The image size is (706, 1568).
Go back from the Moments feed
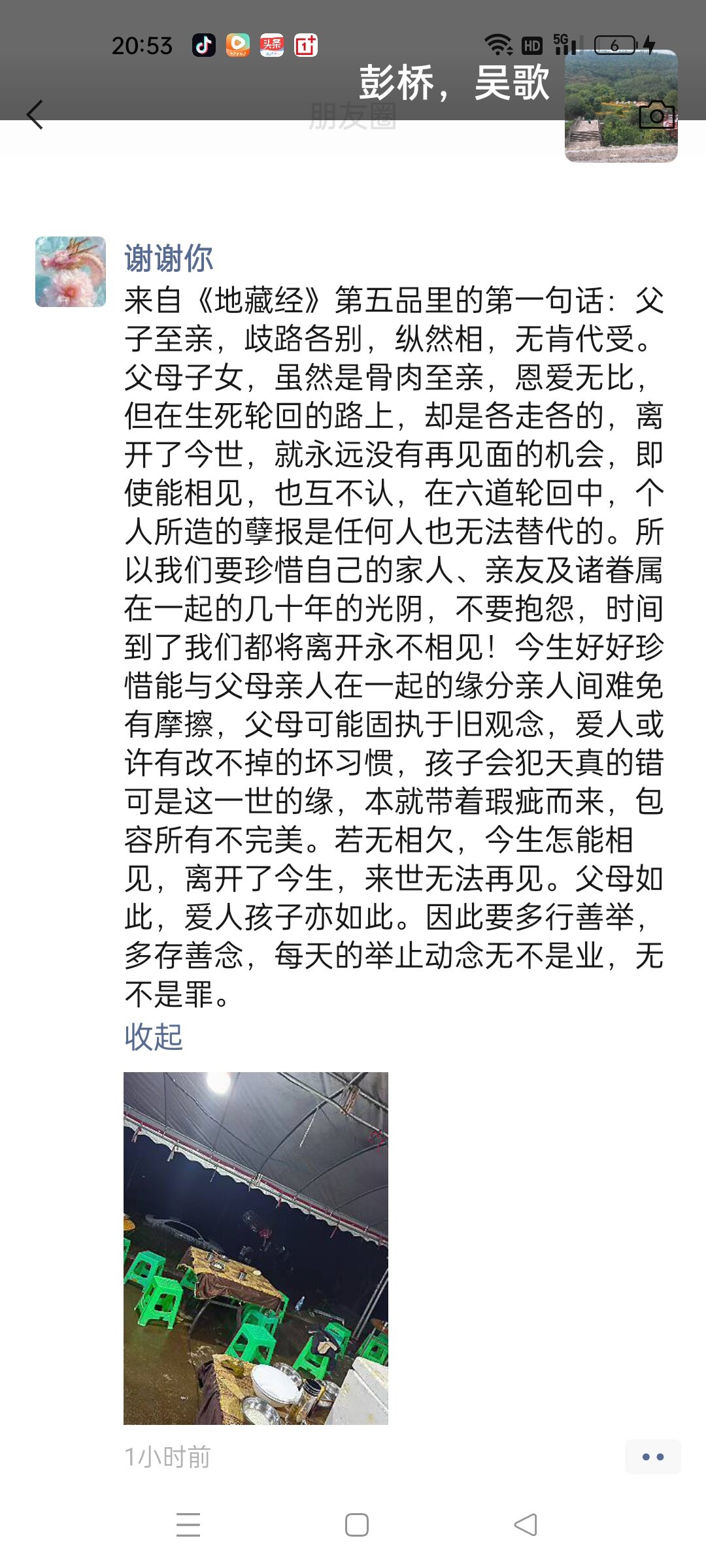click(35, 115)
